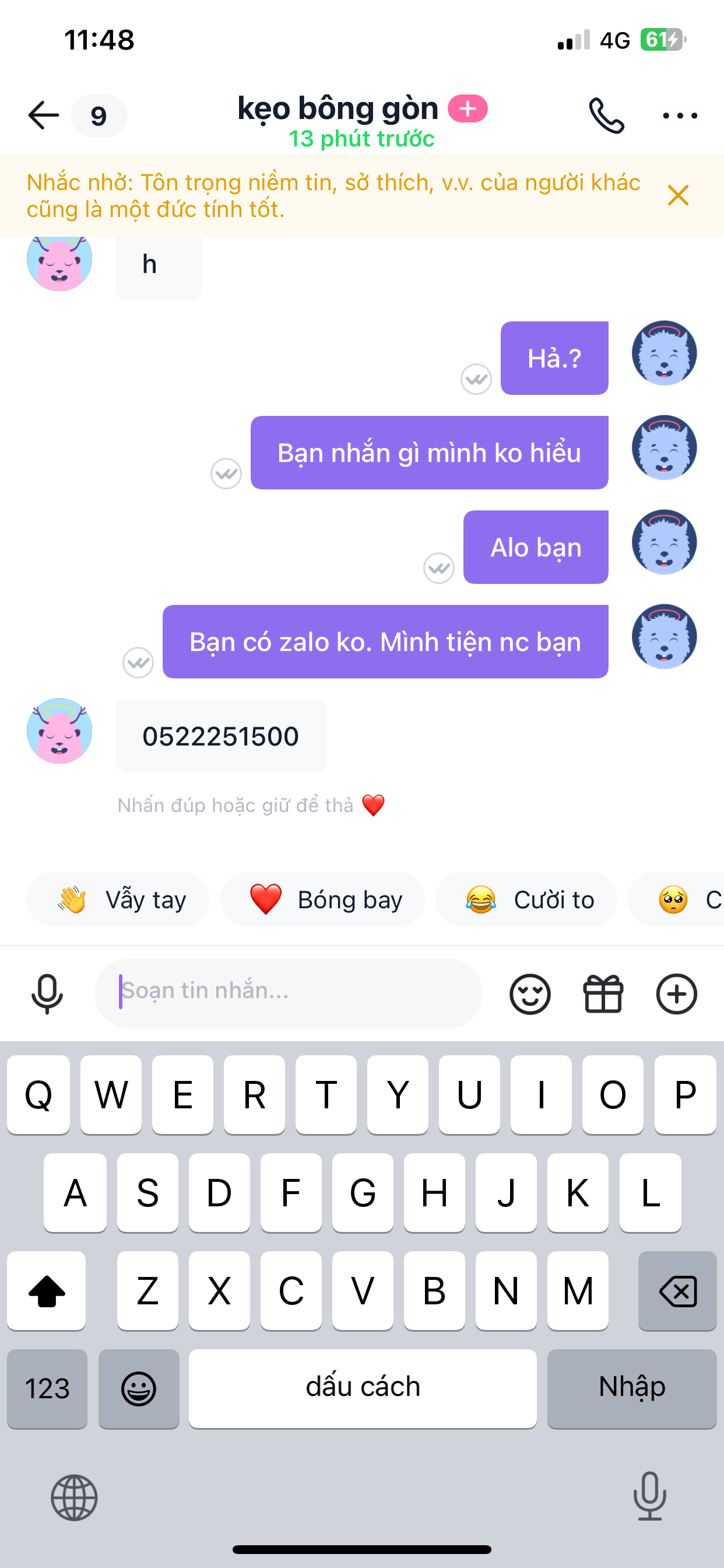The height and width of the screenshot is (1568, 724).
Task: Open the emoji sticker picker
Action: pos(530,994)
